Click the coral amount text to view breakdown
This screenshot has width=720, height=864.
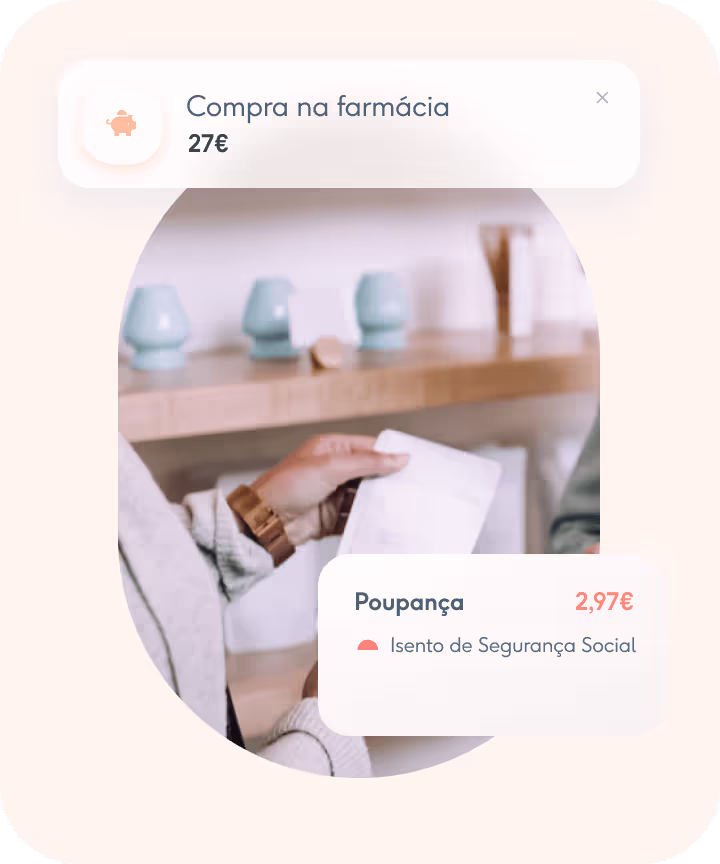click(x=603, y=601)
